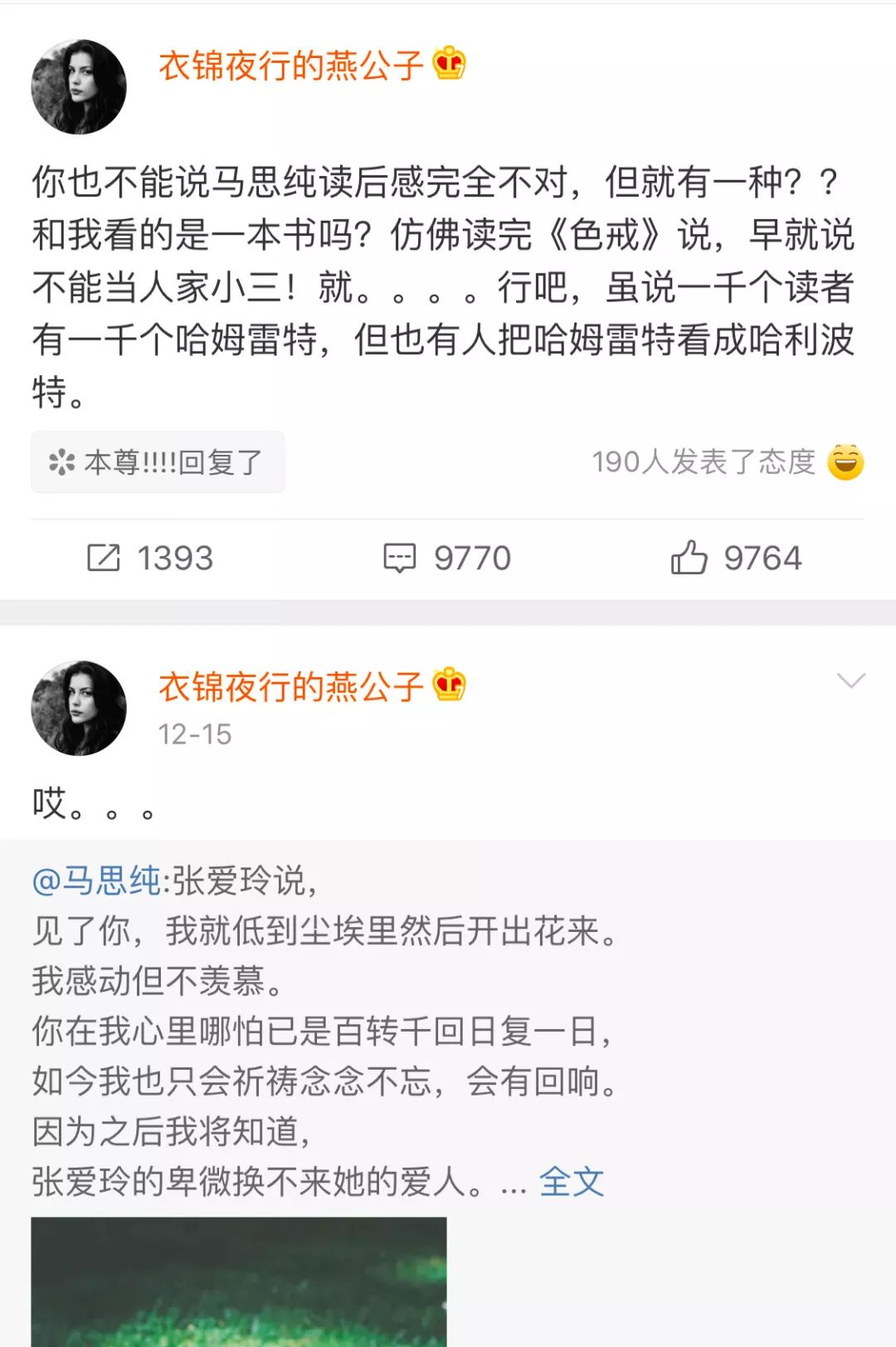Repost the post with 1393 reposts
Screen dimensions: 896x1347
[x=150, y=559]
